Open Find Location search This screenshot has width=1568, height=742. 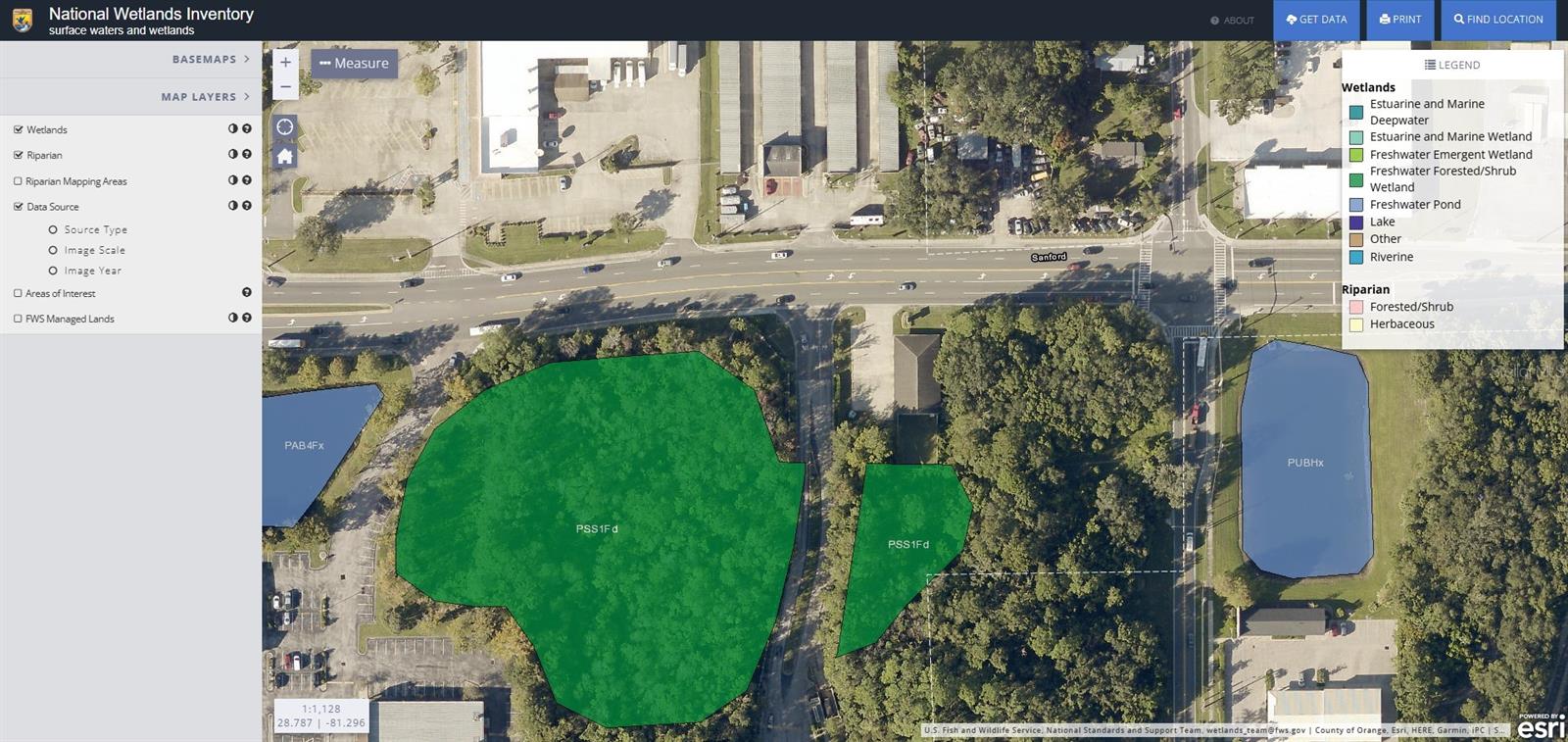1497,20
